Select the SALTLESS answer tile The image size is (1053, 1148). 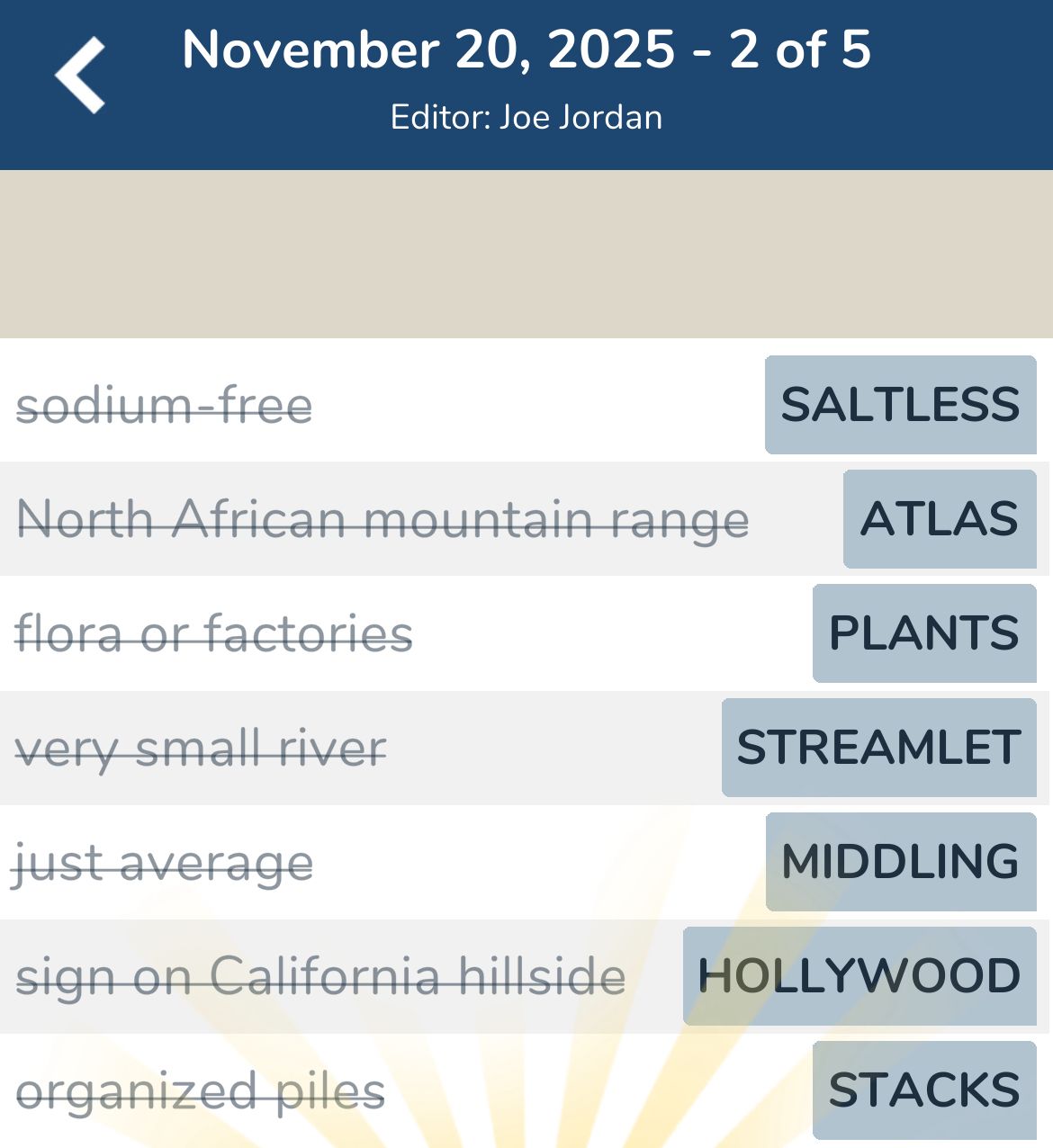[900, 406]
